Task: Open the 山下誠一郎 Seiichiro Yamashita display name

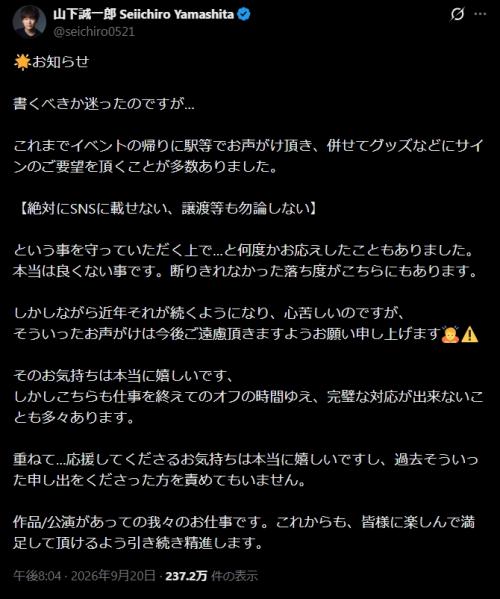Action: pyautogui.click(x=144, y=15)
